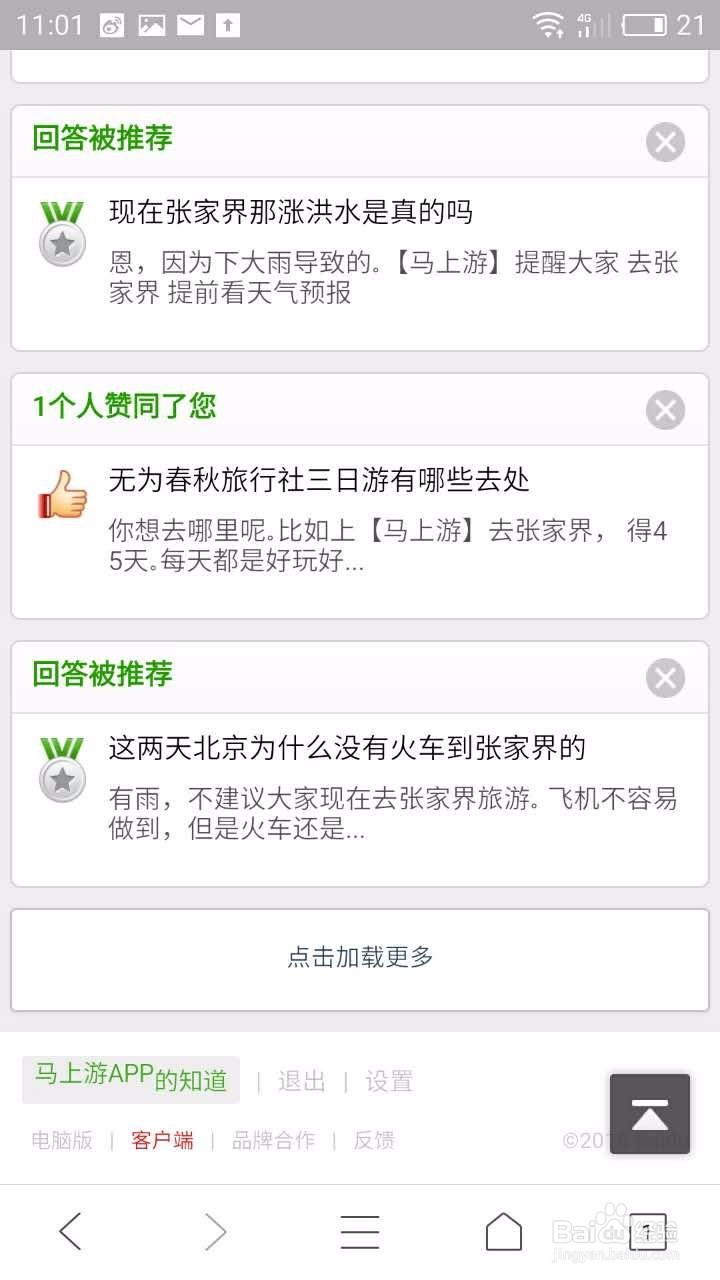Dismiss the 1个人赞同了您 notification
720x1280 pixels.
(664, 409)
